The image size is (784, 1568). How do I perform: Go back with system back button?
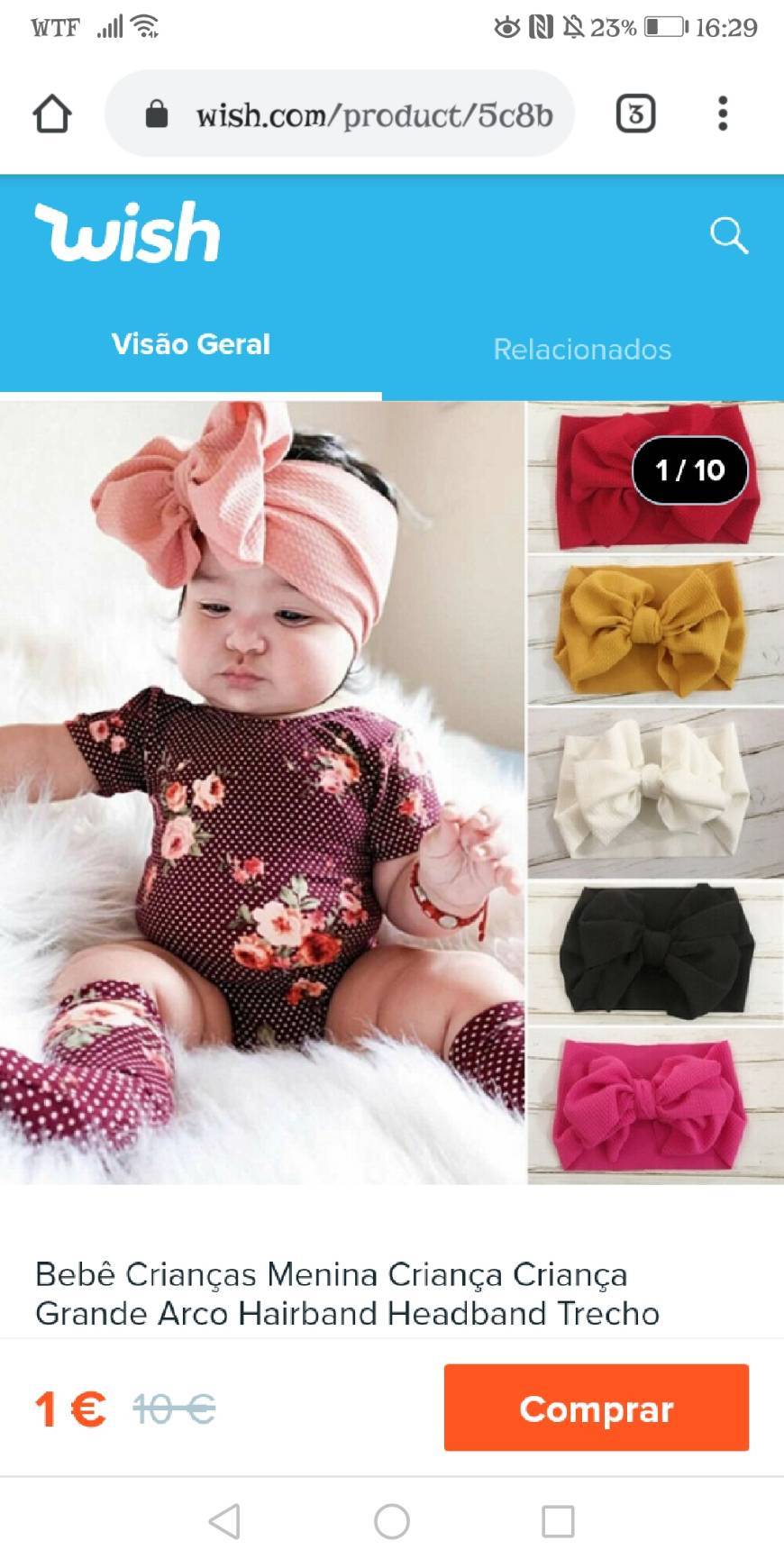[x=224, y=1521]
